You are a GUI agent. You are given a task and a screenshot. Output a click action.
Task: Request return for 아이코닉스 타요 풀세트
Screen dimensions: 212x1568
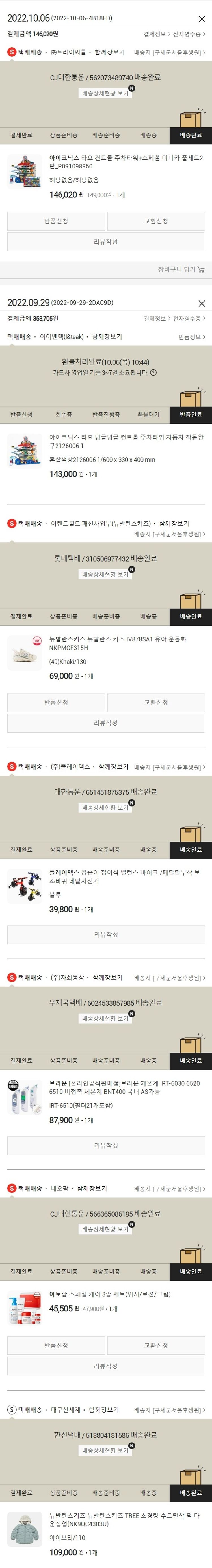56,221
